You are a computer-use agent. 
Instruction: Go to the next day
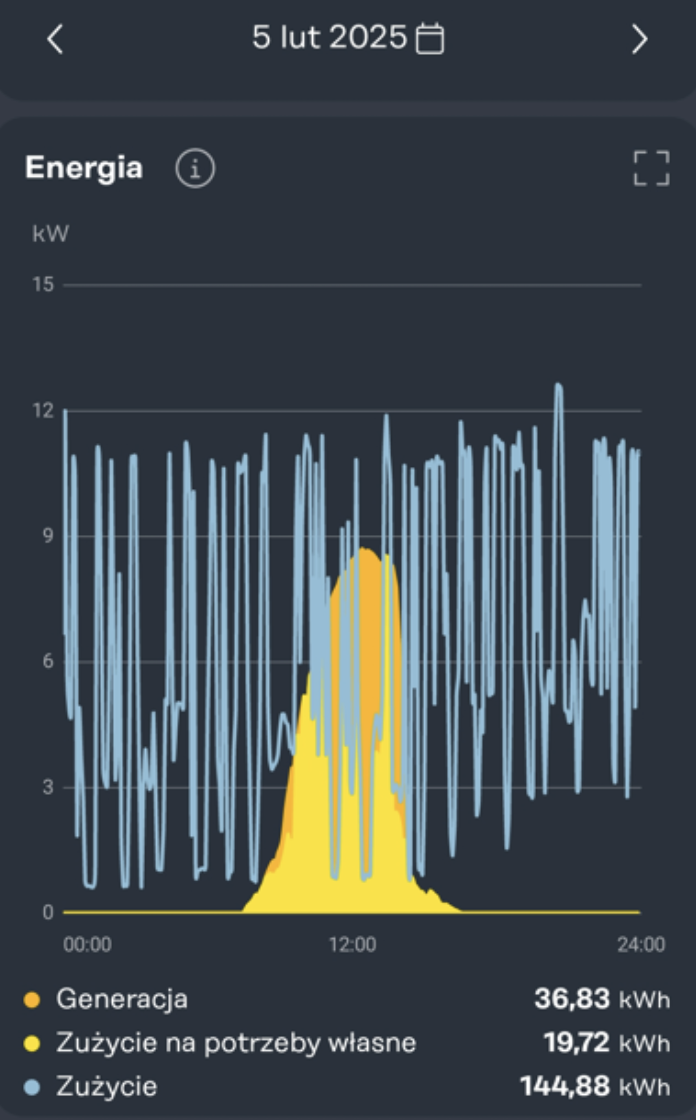(x=640, y=40)
